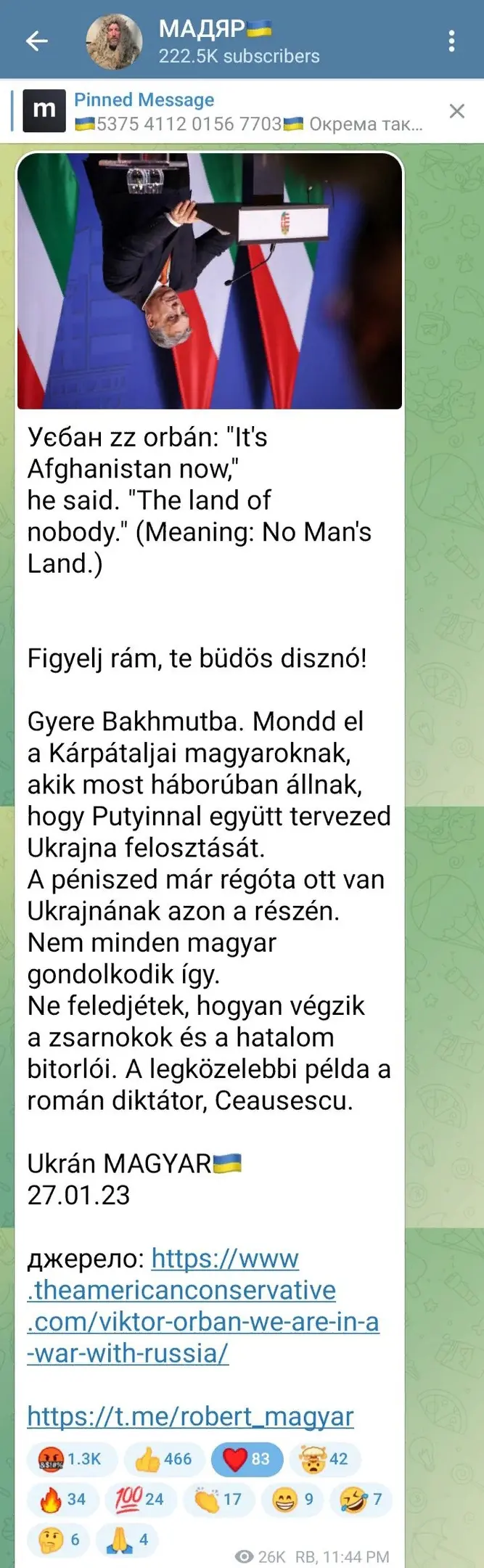The height and width of the screenshot is (1568, 484).
Task: Add the fire reaction (34)
Action: [x=62, y=1498]
